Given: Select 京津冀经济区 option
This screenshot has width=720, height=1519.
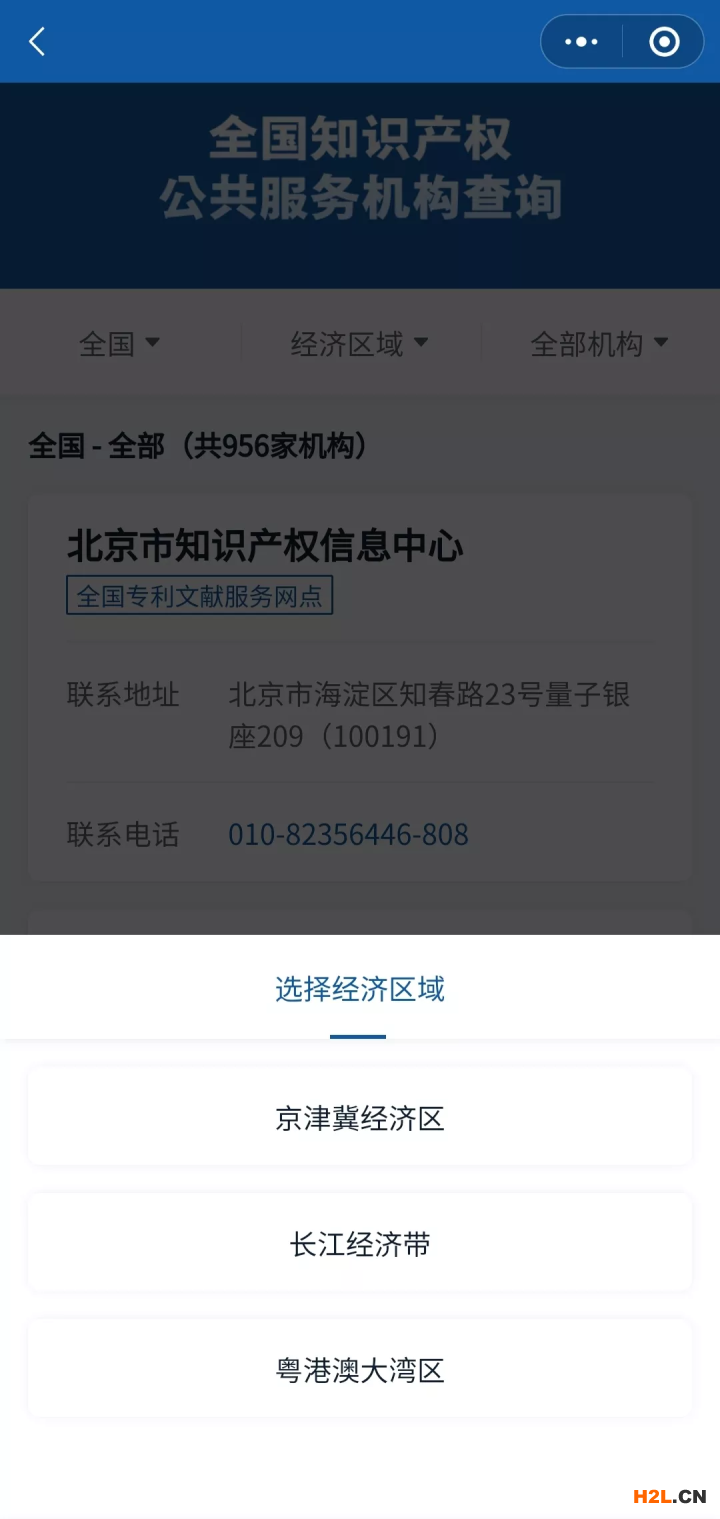Looking at the screenshot, I should tap(360, 1118).
